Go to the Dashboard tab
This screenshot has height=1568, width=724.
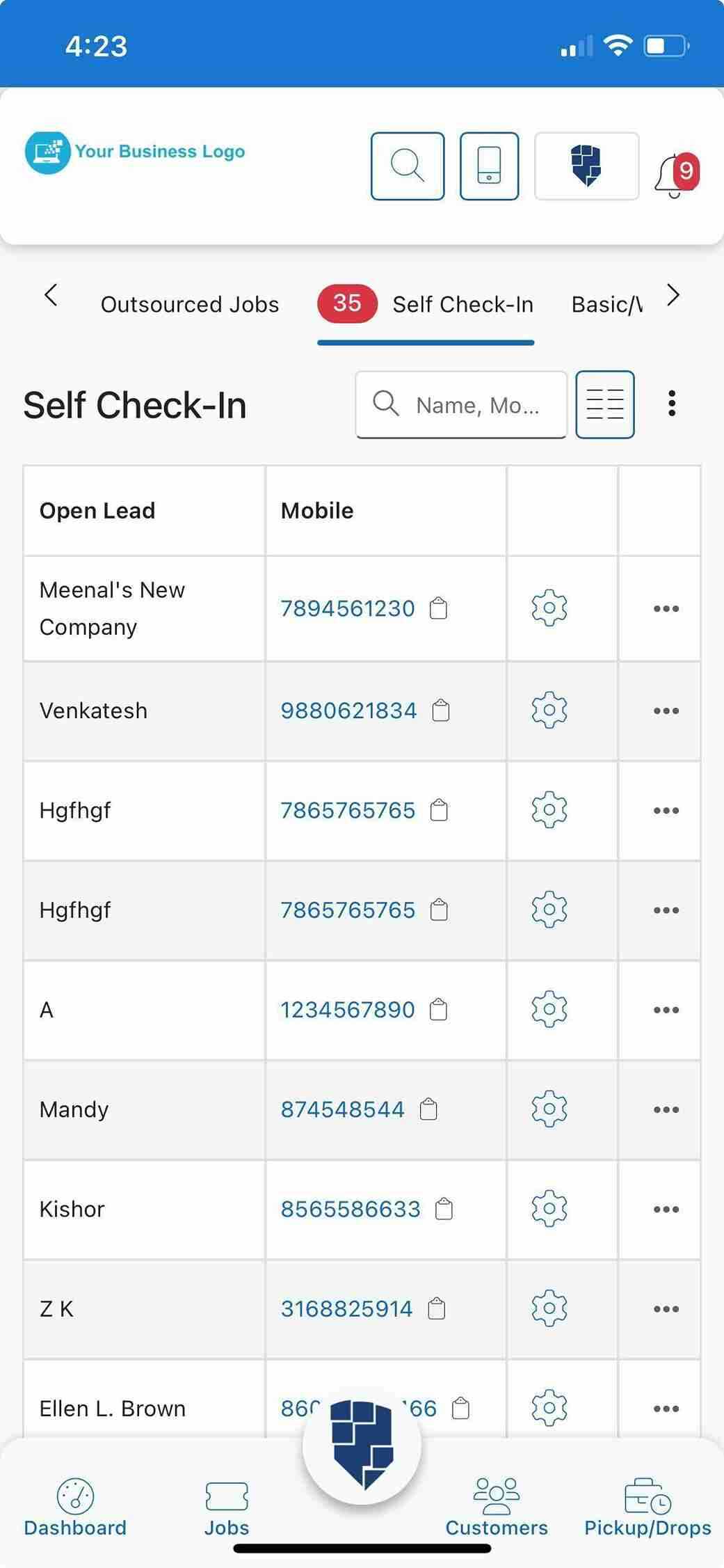point(75,1507)
